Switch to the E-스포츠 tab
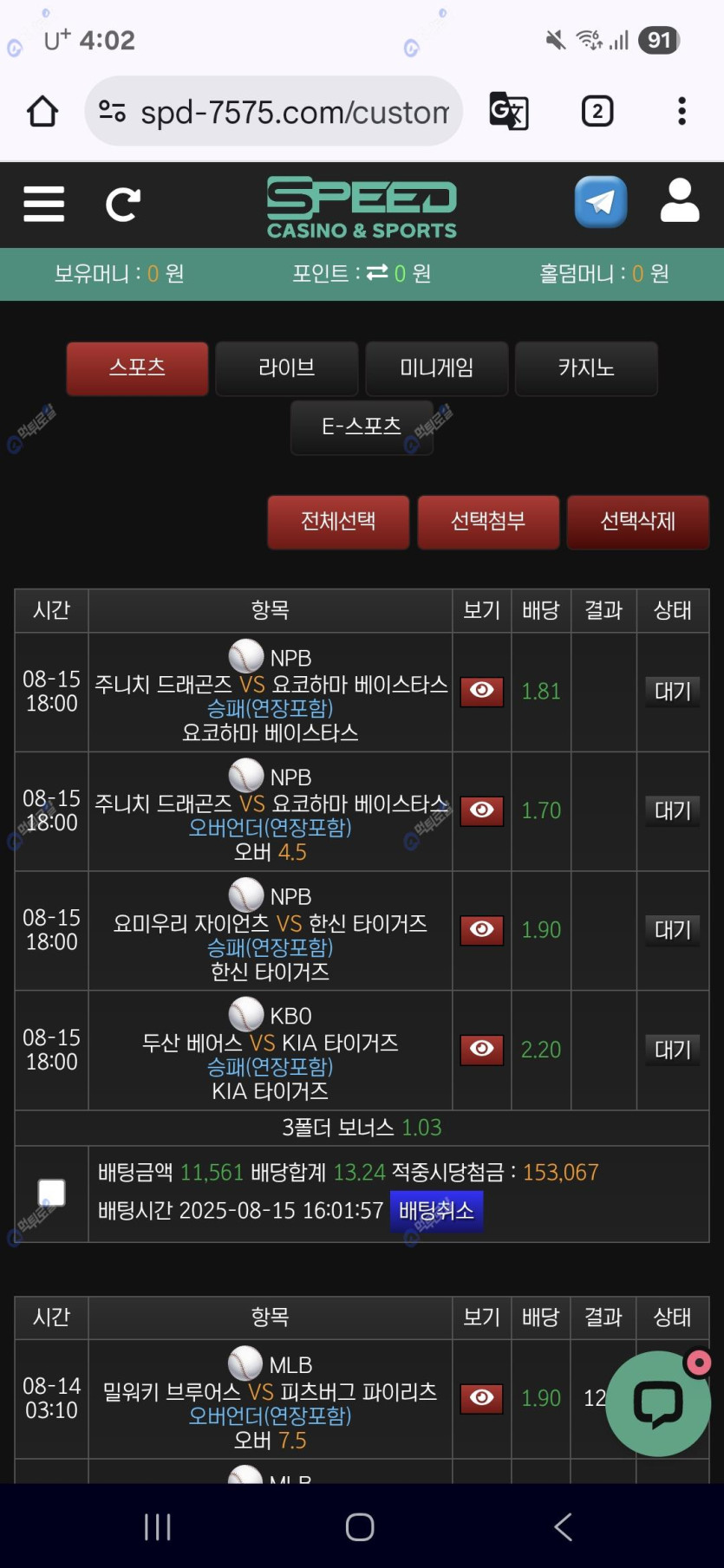This screenshot has width=724, height=1568. (361, 426)
